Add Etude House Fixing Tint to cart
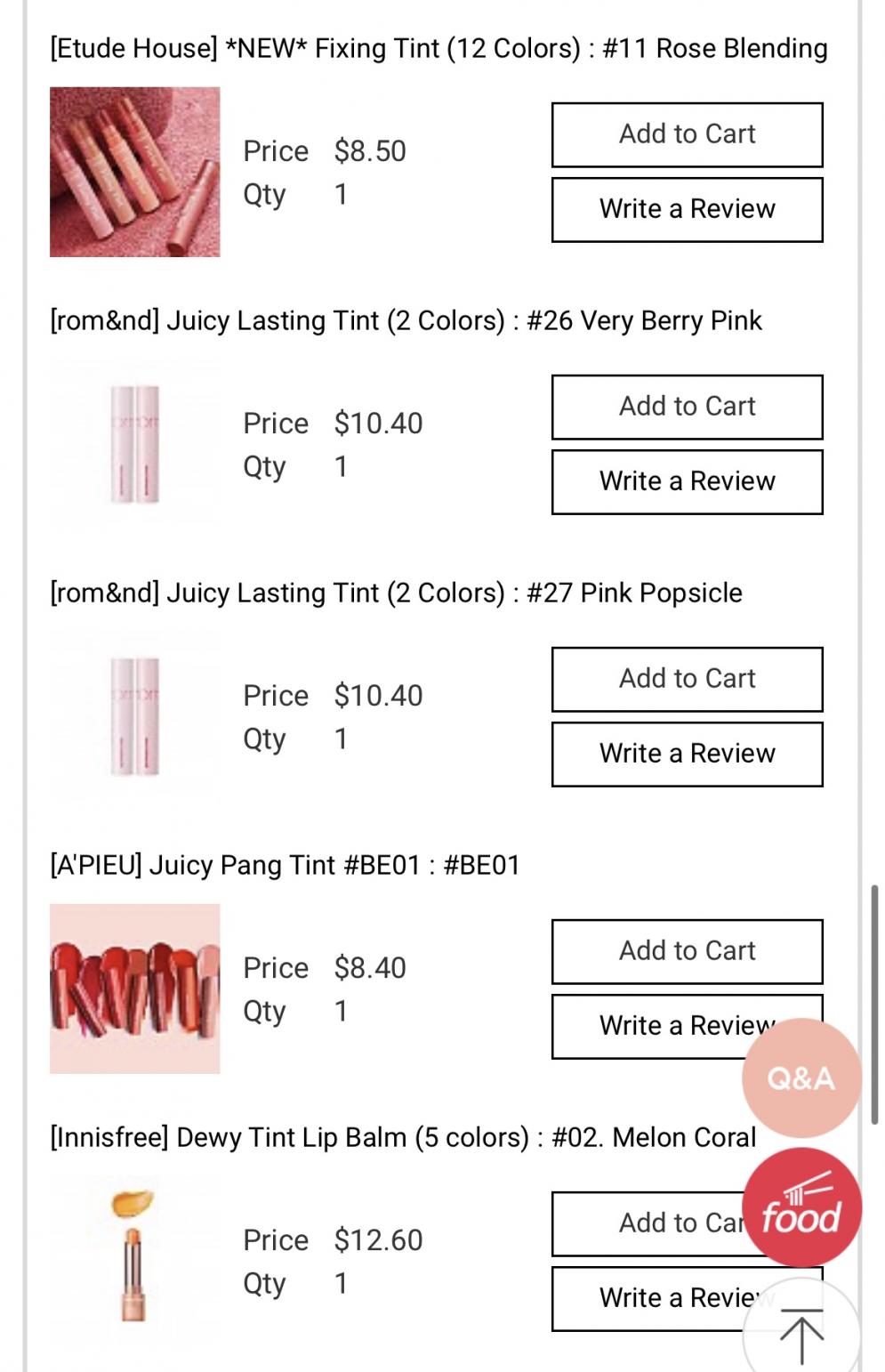 click(687, 135)
